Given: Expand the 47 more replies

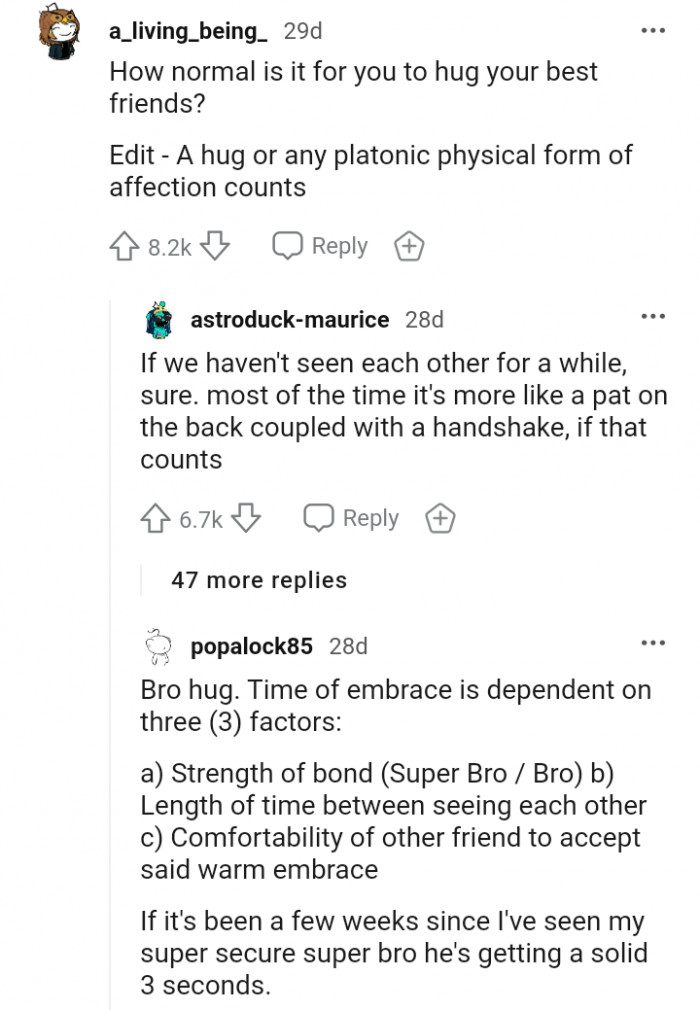Looking at the screenshot, I should tap(259, 580).
